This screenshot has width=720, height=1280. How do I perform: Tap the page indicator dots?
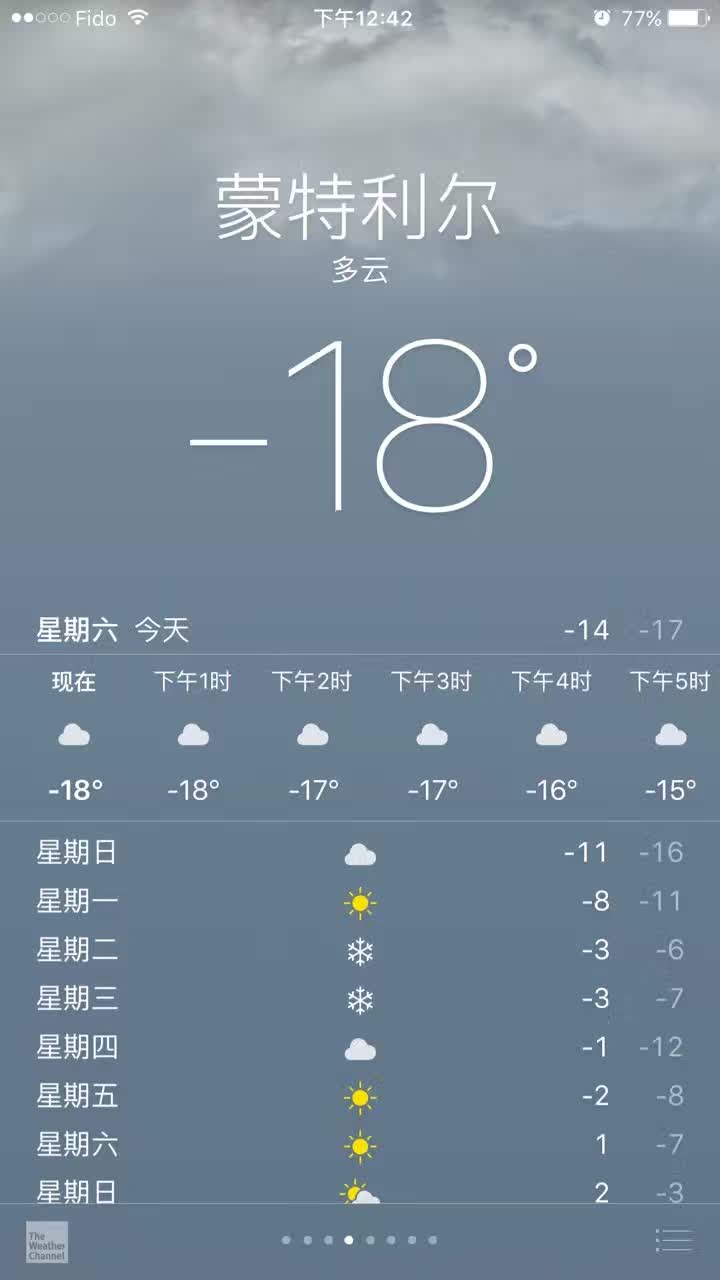click(360, 1240)
